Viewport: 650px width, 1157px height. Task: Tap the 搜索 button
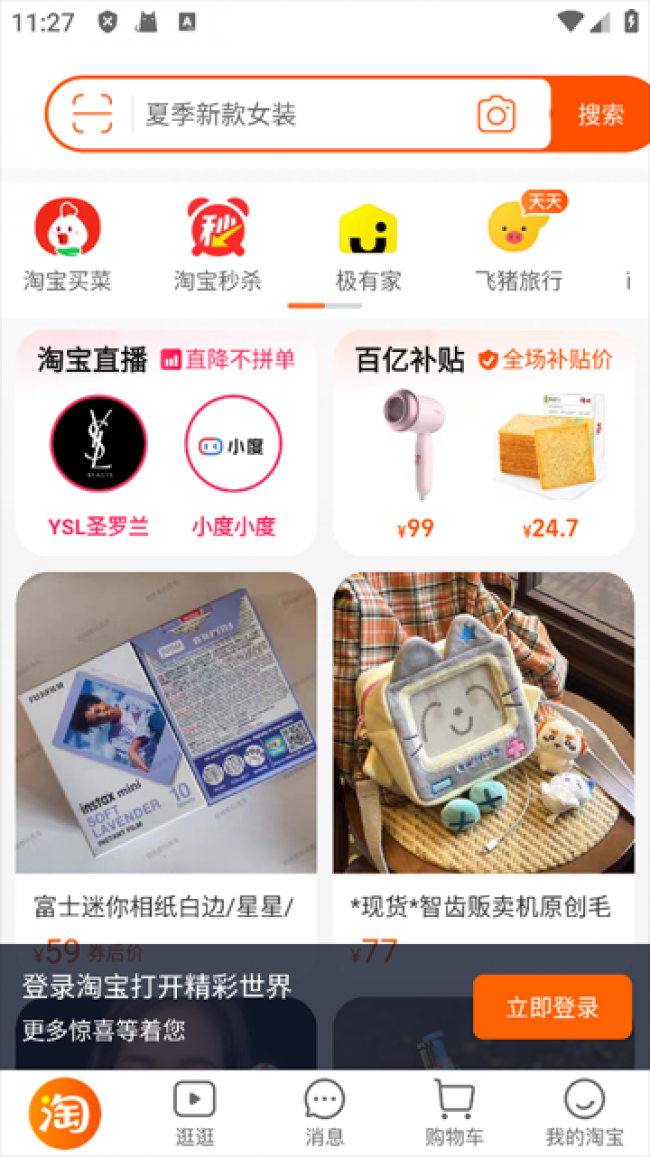(600, 115)
